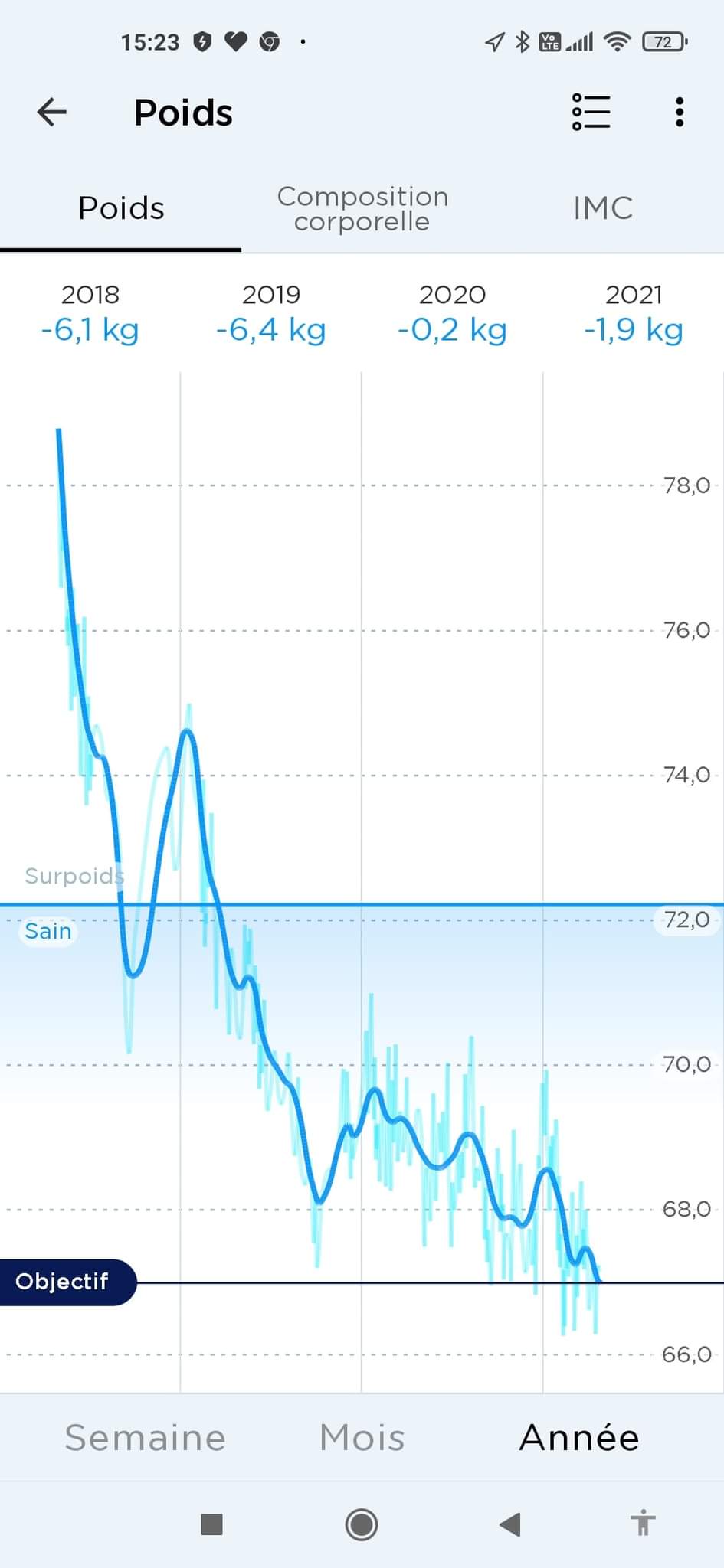
Task: Select the Poids tab
Action: click(x=121, y=208)
